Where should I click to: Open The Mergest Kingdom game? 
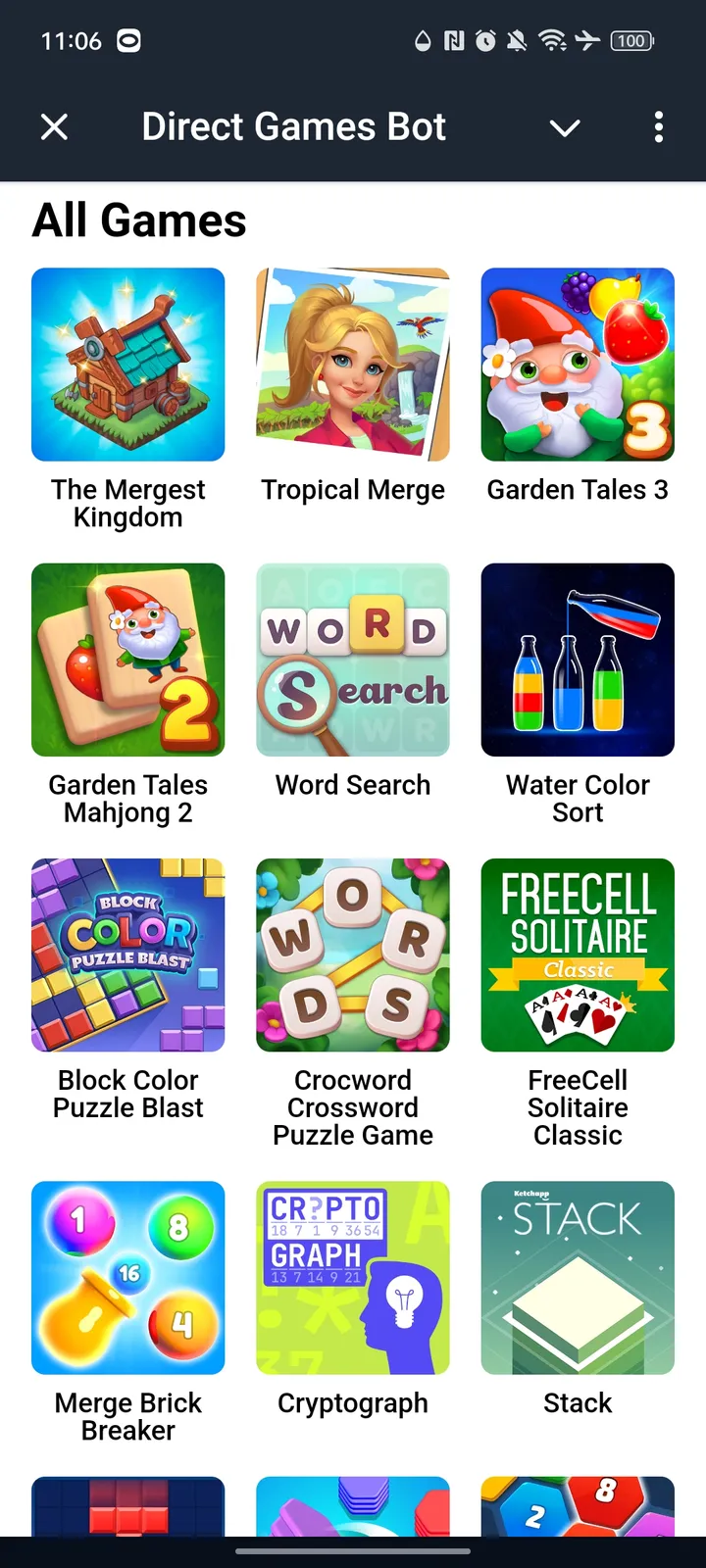click(128, 365)
